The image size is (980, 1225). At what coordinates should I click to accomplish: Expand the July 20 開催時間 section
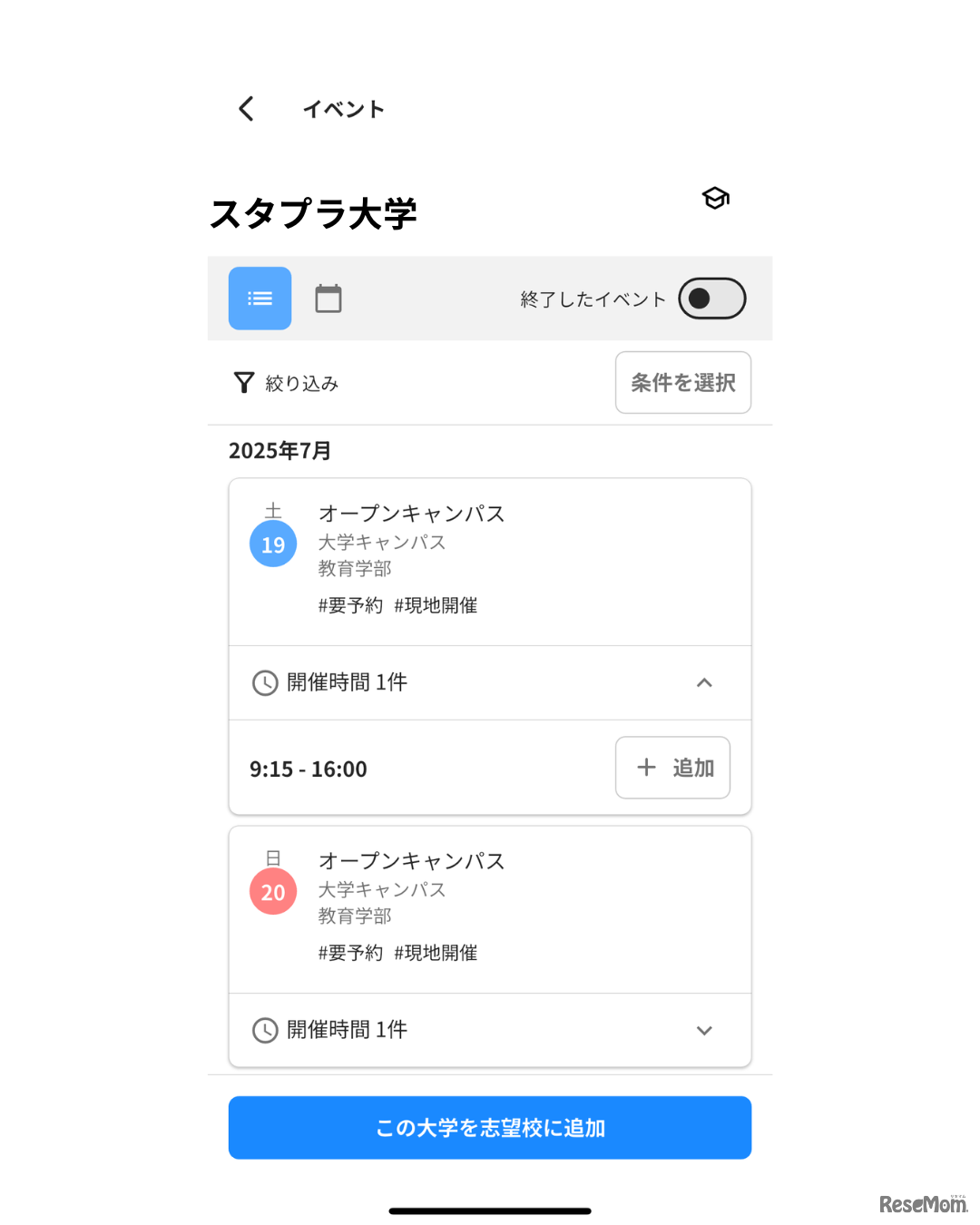(704, 1030)
